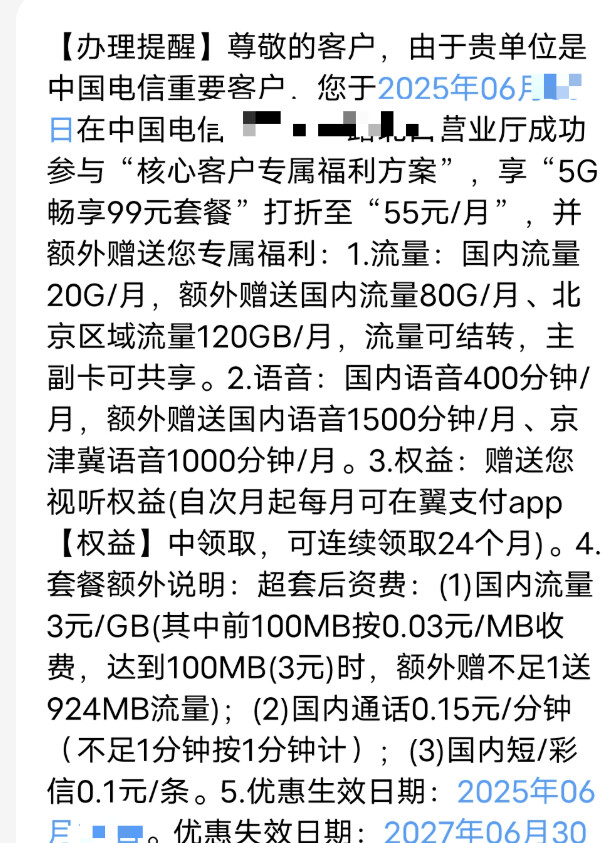Open the 优惠生效日期 date link

tap(526, 792)
